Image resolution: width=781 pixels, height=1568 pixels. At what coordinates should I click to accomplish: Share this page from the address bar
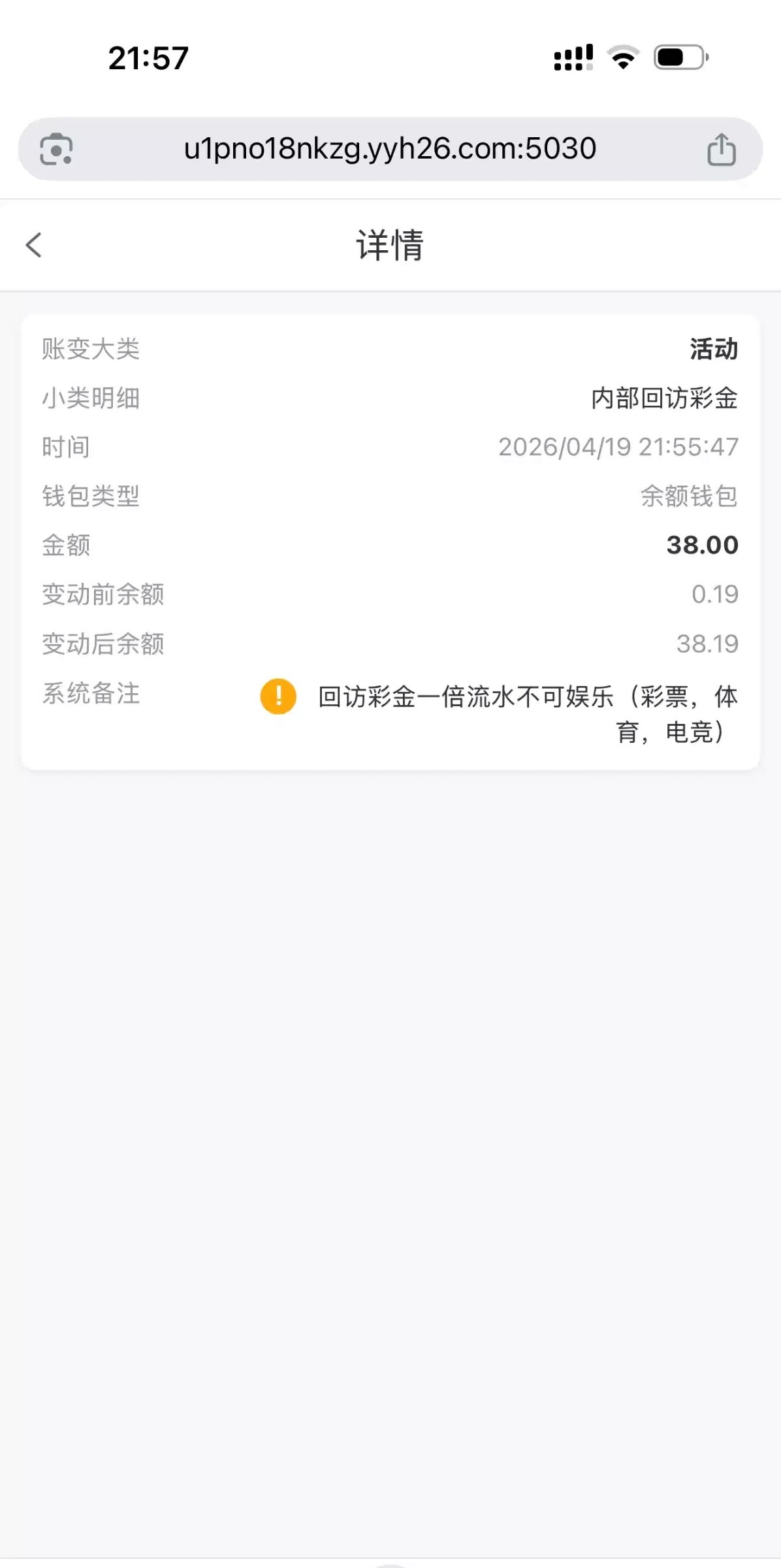721,150
